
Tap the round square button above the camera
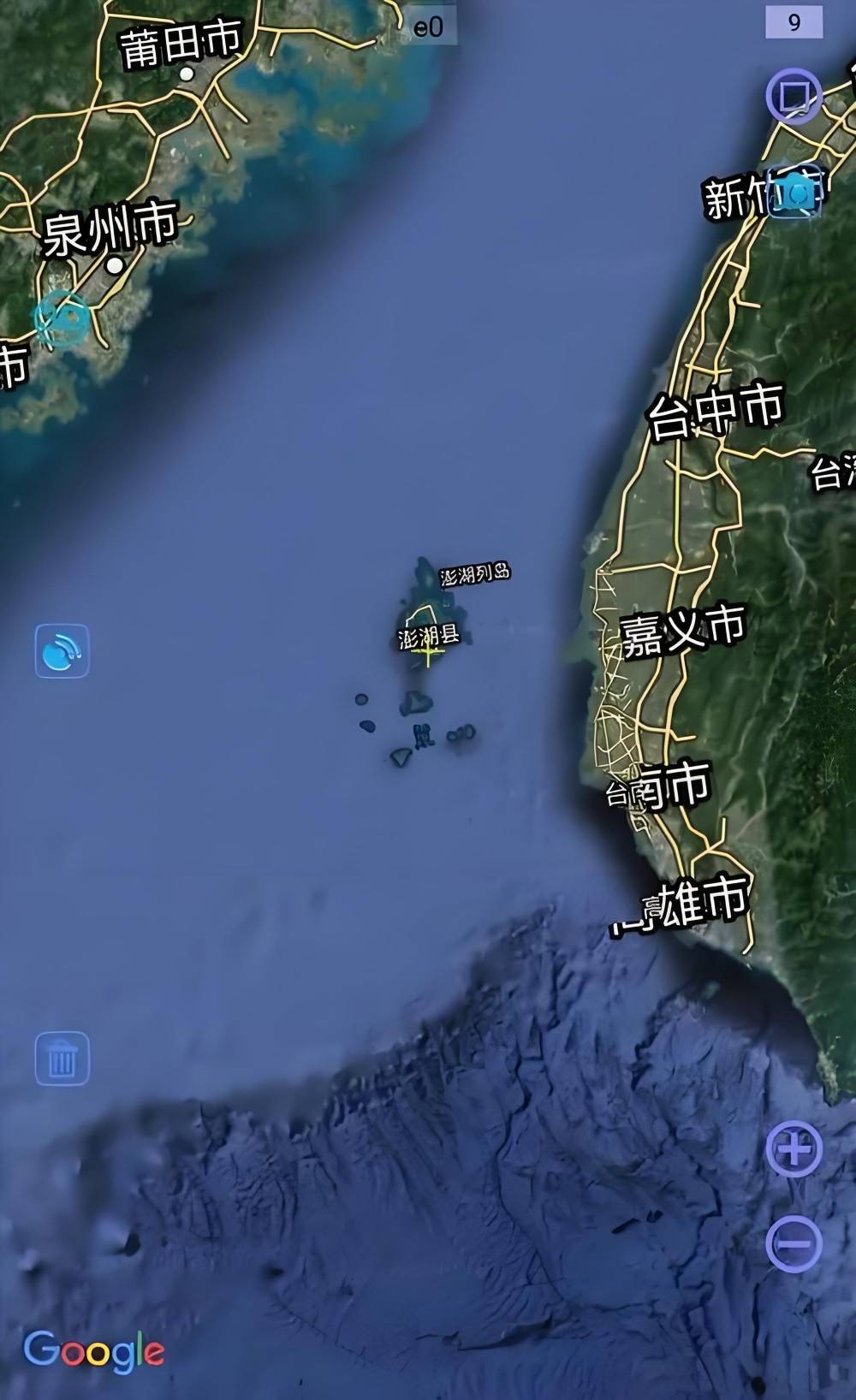(794, 96)
